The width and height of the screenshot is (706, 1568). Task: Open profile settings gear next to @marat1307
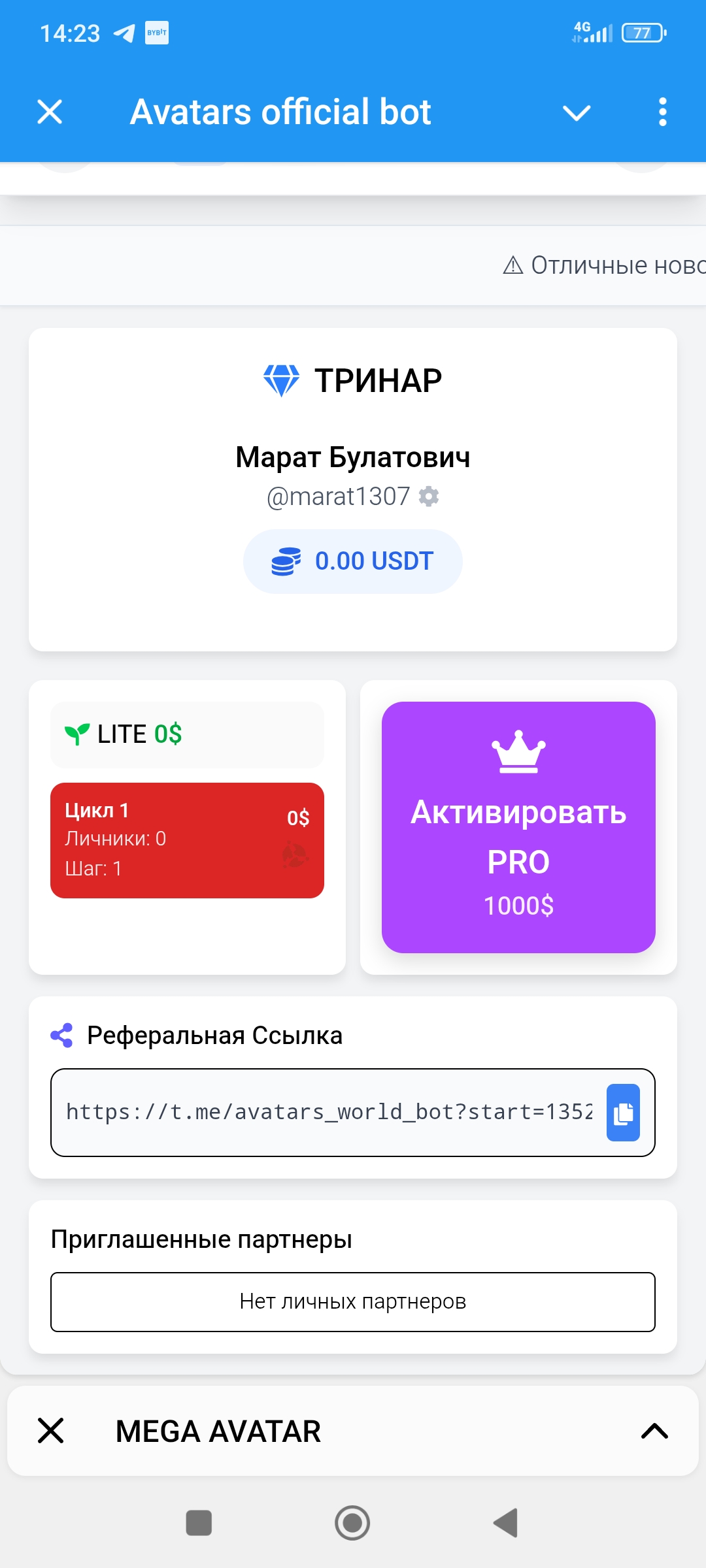(x=429, y=497)
